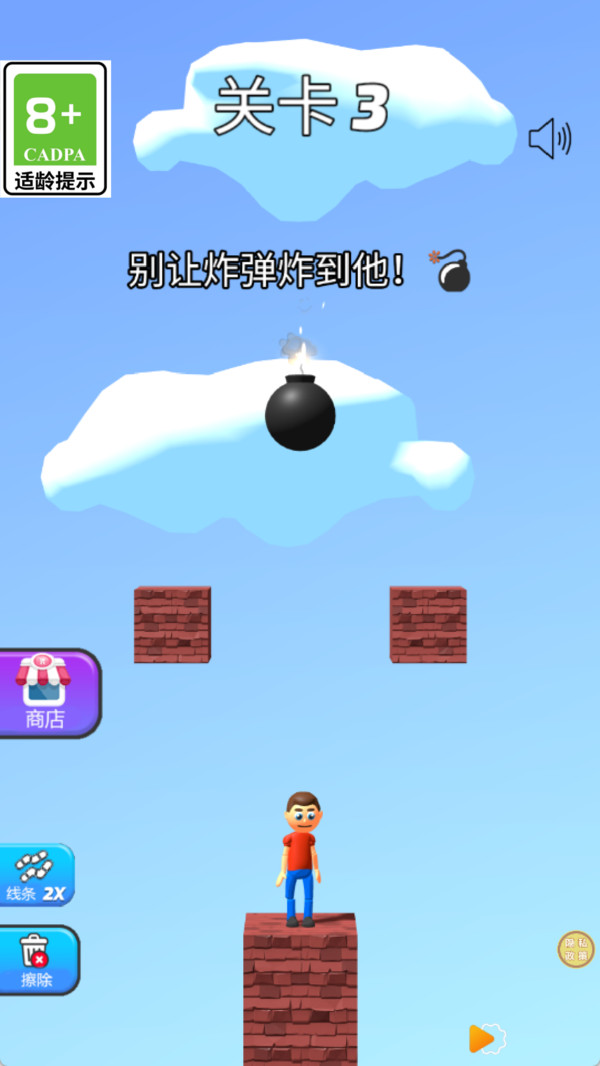
Task: Activate the 线条 2X line booster
Action: 36,875
